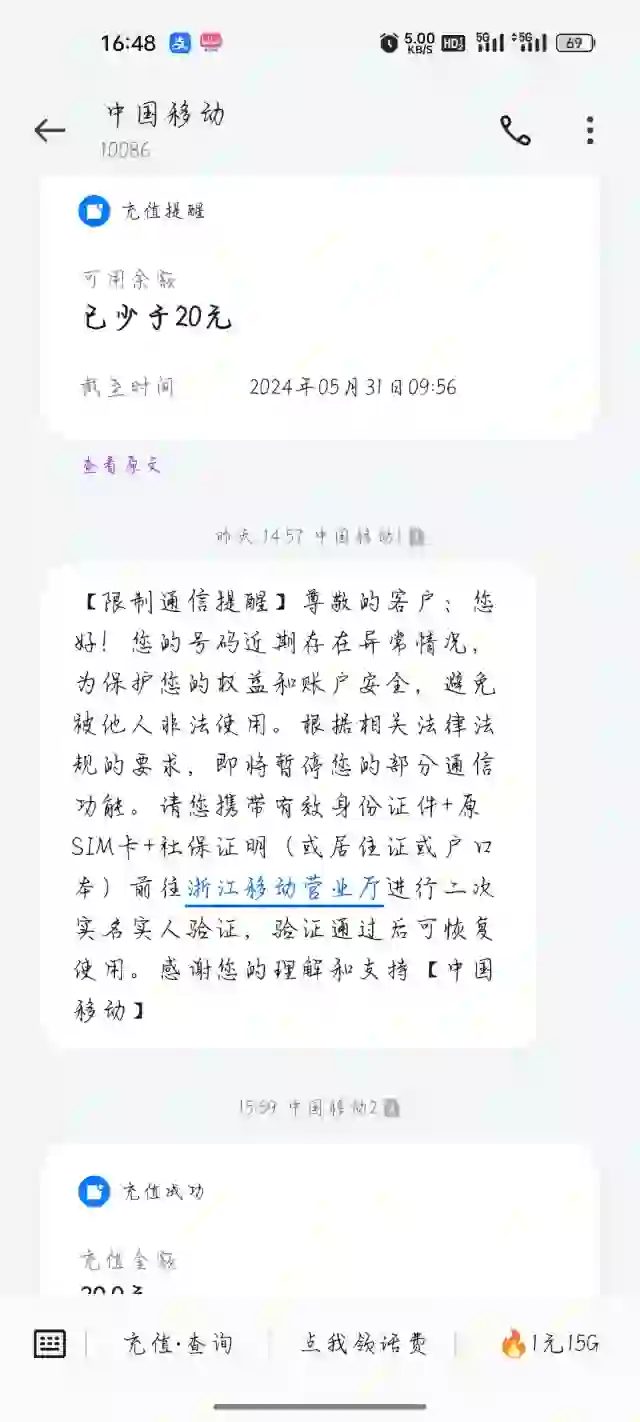Viewport: 640px width, 1422px height.
Task: Go back using the top-left arrow
Action: 49,130
